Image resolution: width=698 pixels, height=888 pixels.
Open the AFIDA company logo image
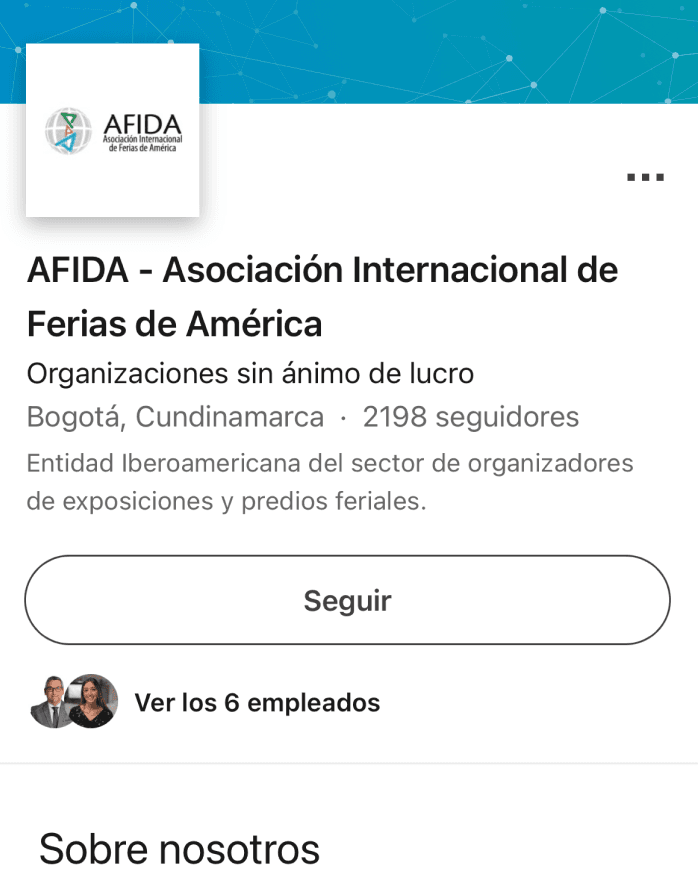[x=112, y=130]
